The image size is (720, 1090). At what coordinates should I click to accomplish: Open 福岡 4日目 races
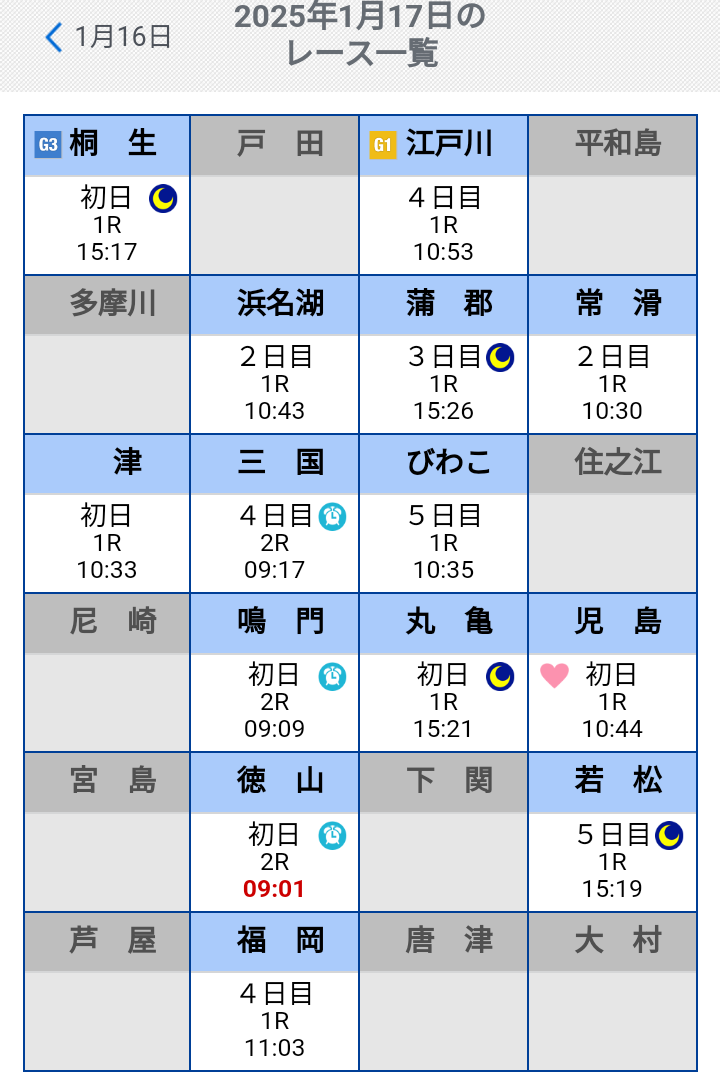pos(275,1020)
